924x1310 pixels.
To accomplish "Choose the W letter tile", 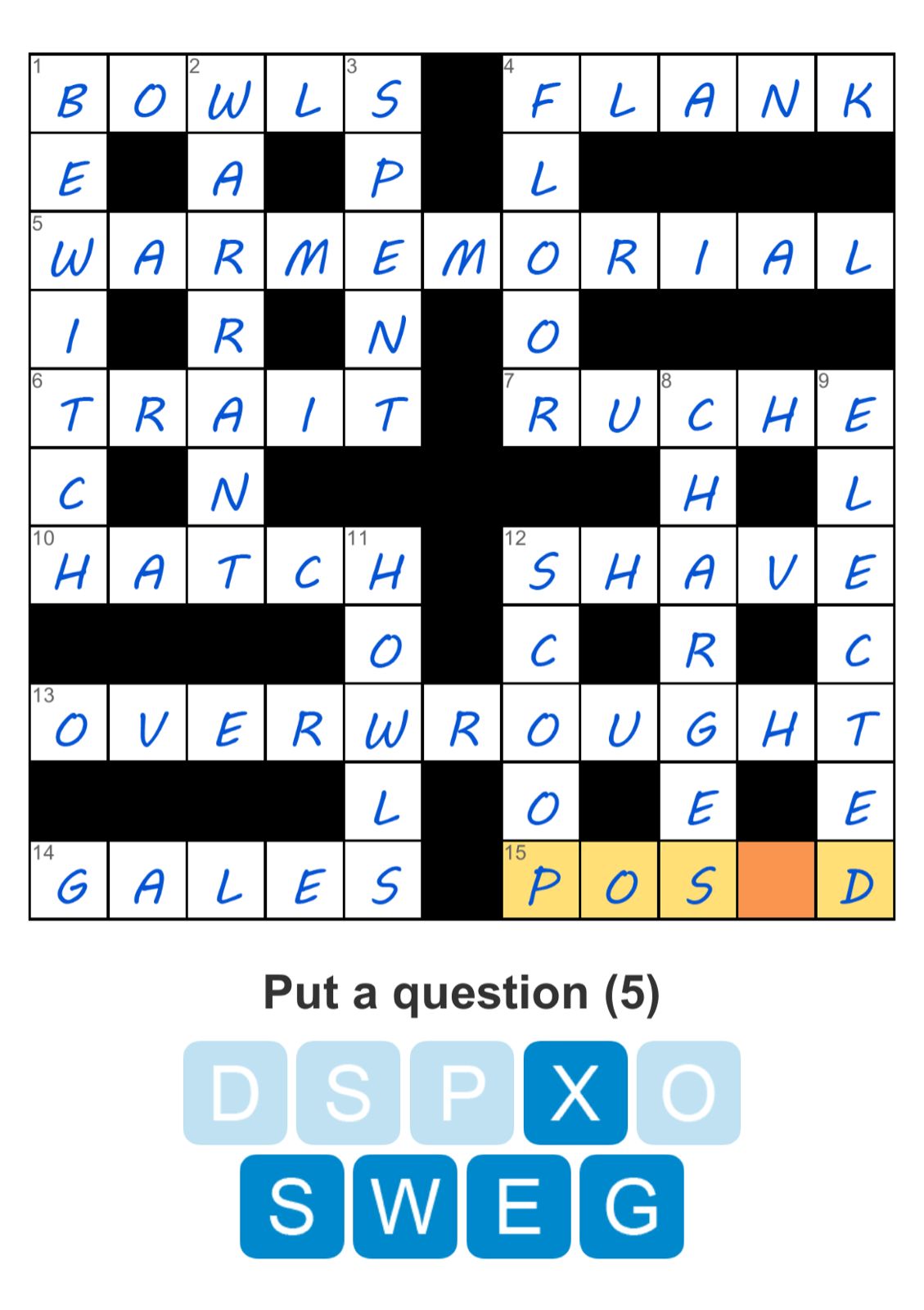I will [x=404, y=1206].
